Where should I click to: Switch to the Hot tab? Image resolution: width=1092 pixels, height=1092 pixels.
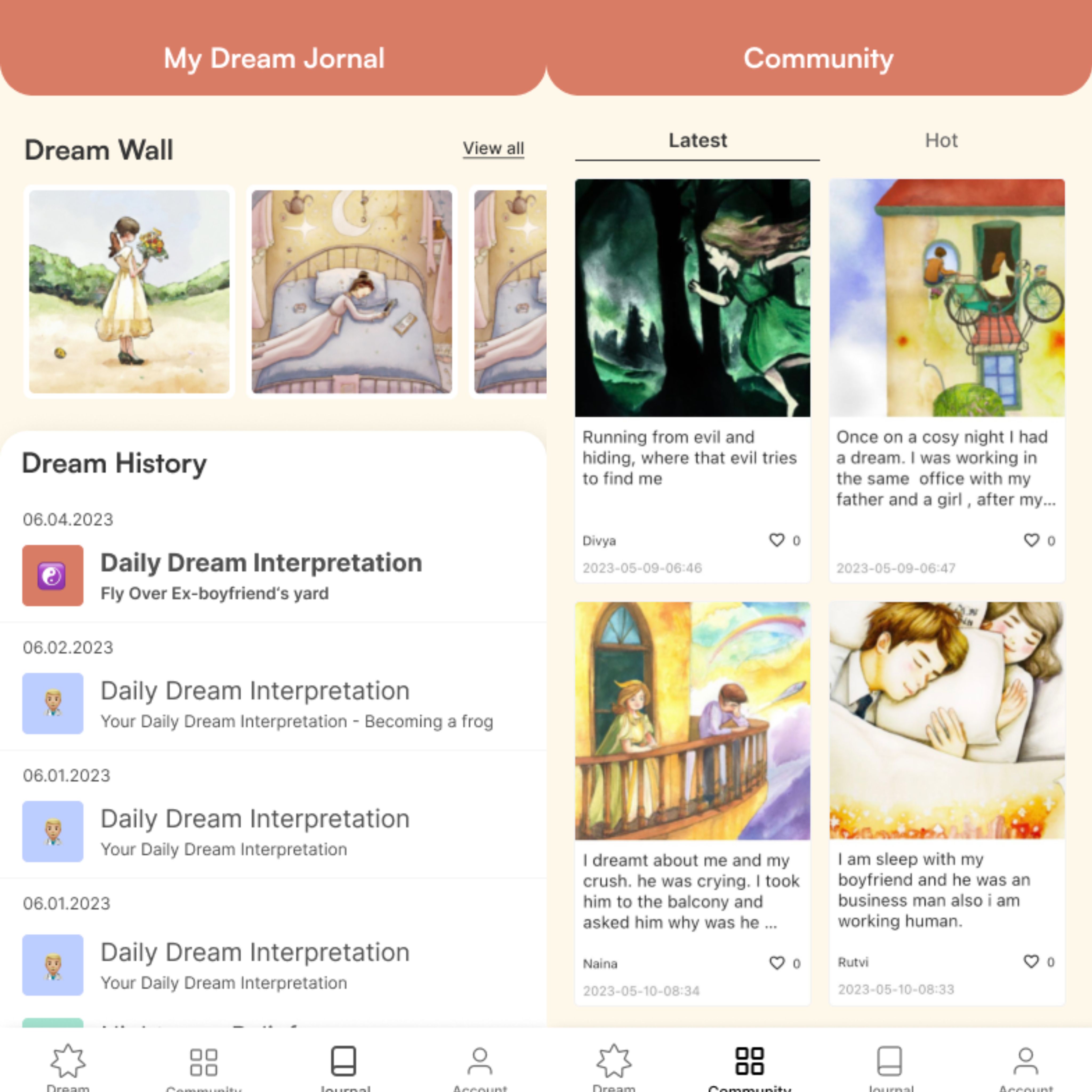tap(941, 140)
